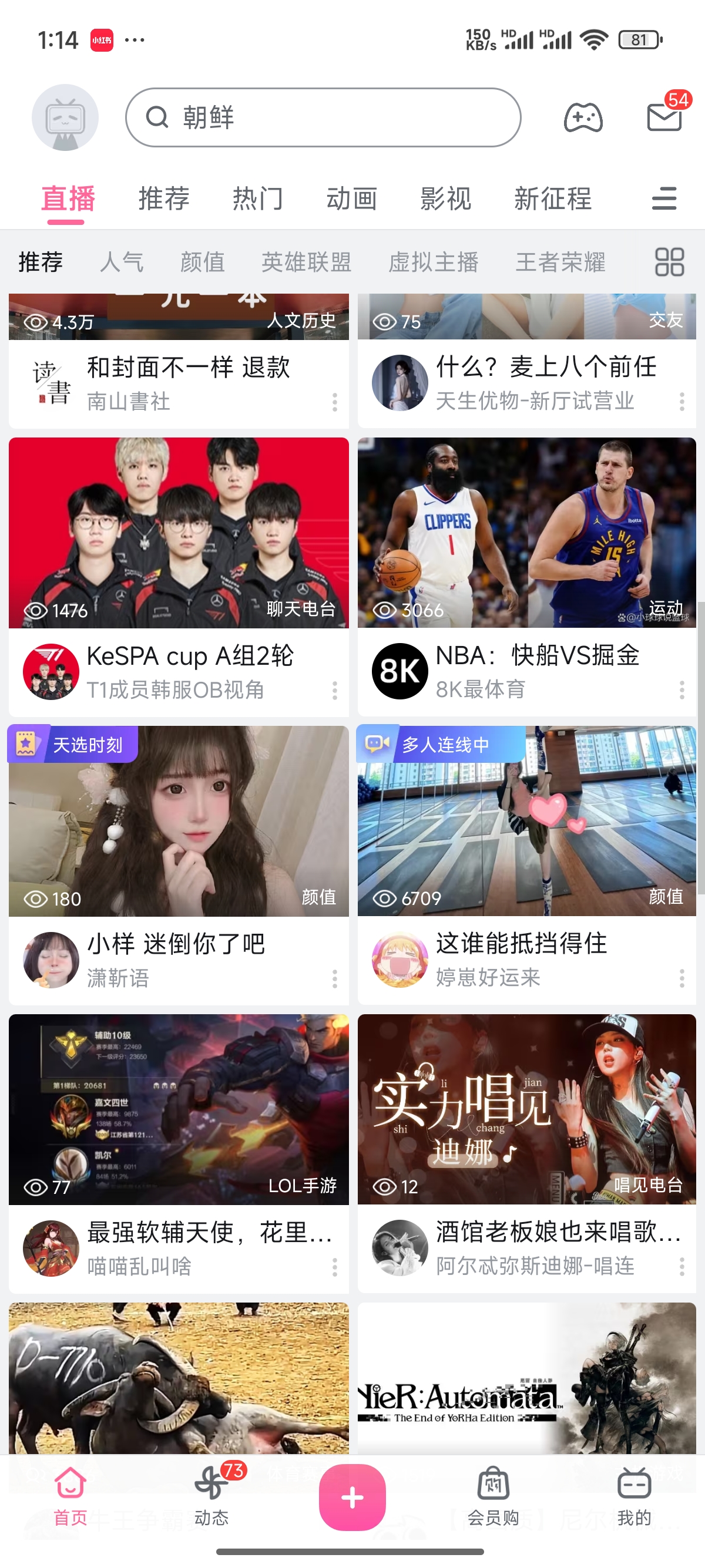The image size is (705, 1568).
Task: Tap the pink plus button to post
Action: tap(352, 1497)
